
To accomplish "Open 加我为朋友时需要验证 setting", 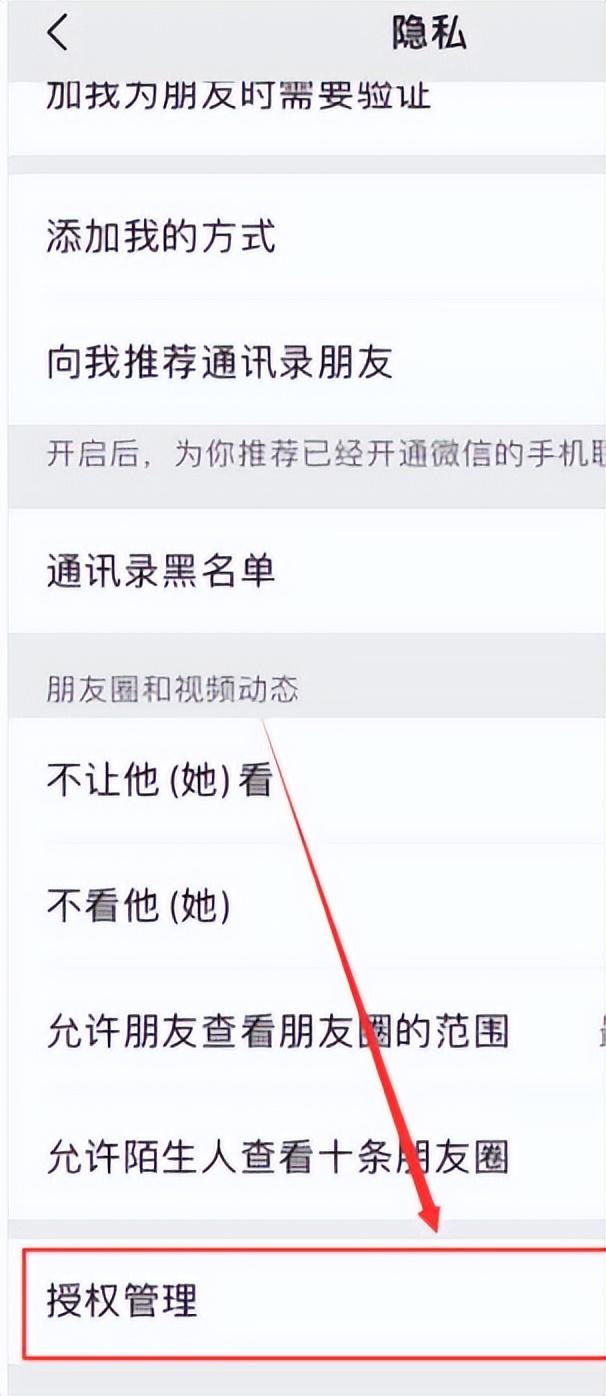I will tap(238, 98).
